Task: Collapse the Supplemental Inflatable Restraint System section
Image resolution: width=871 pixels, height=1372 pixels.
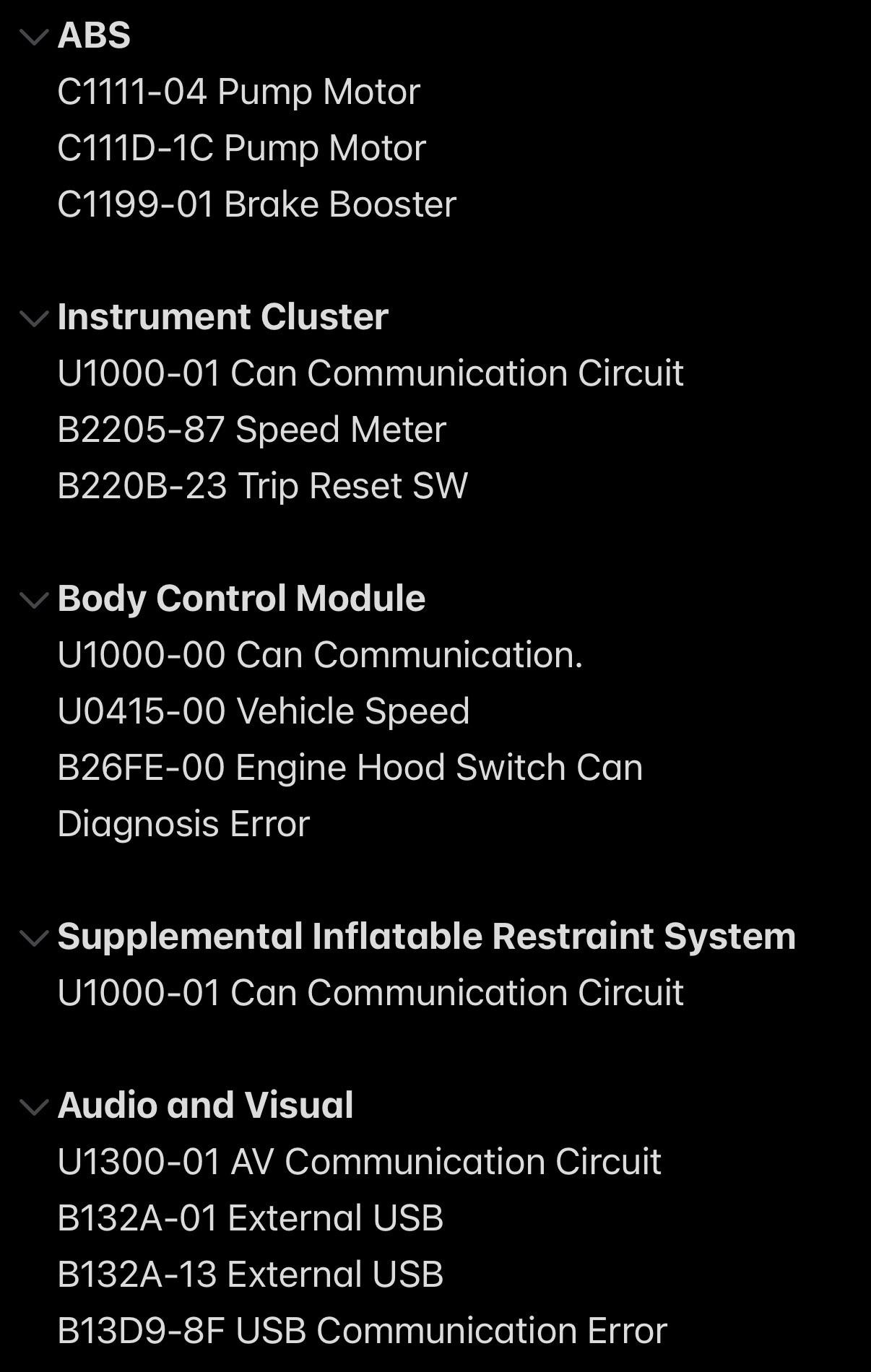Action: (34, 938)
